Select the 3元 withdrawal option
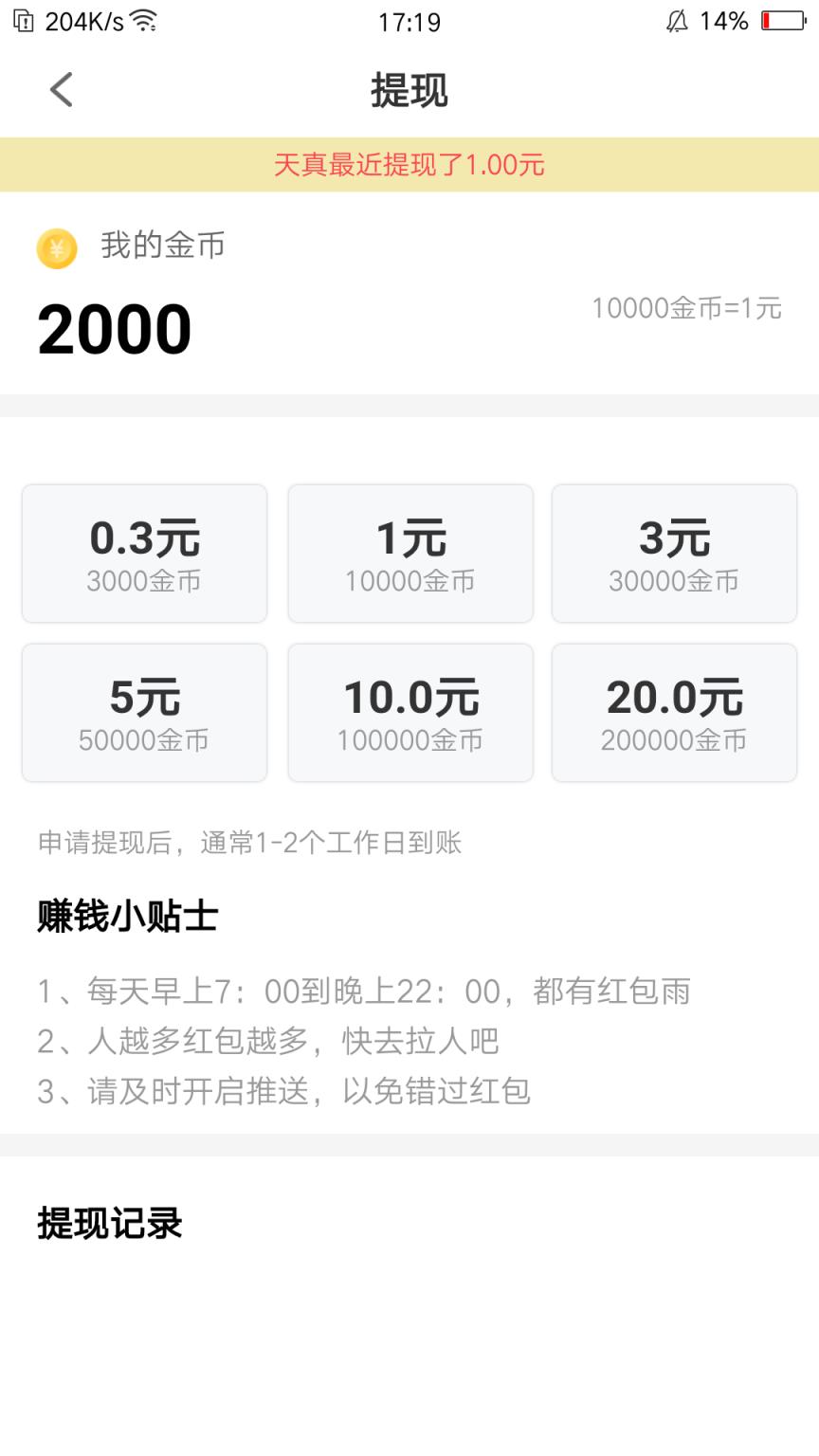 coord(674,553)
